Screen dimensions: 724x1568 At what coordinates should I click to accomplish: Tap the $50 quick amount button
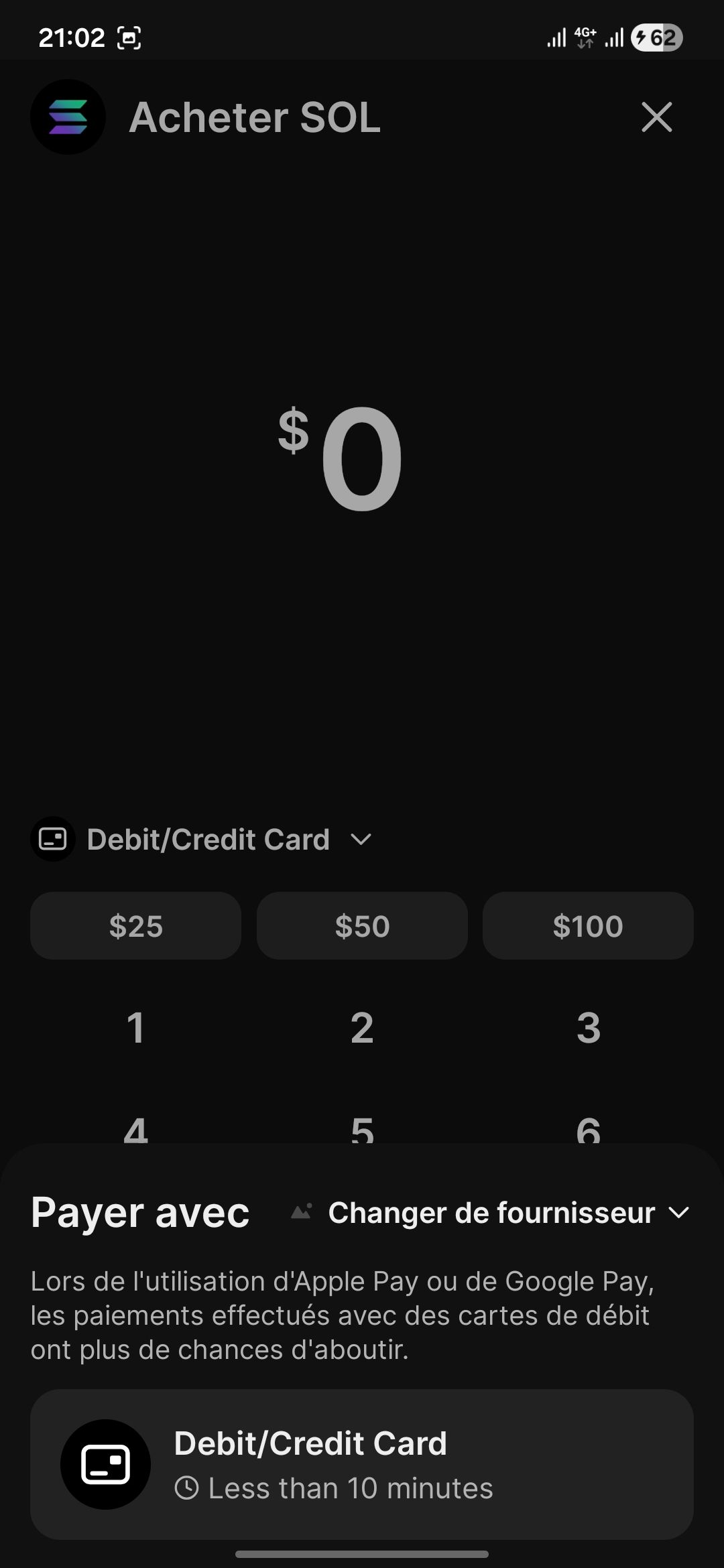pos(362,926)
